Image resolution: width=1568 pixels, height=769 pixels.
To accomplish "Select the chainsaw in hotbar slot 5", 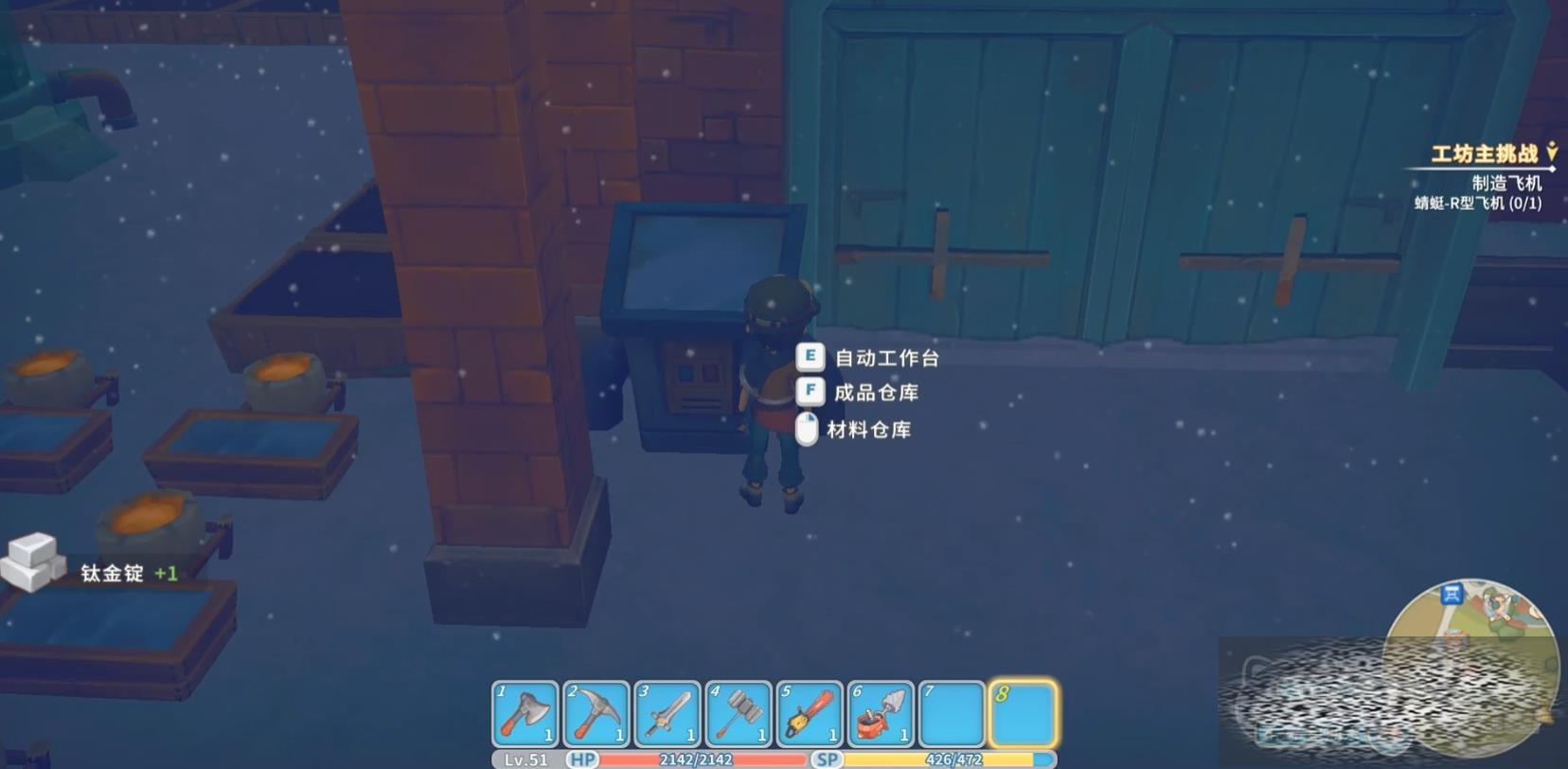I will pyautogui.click(x=810, y=713).
